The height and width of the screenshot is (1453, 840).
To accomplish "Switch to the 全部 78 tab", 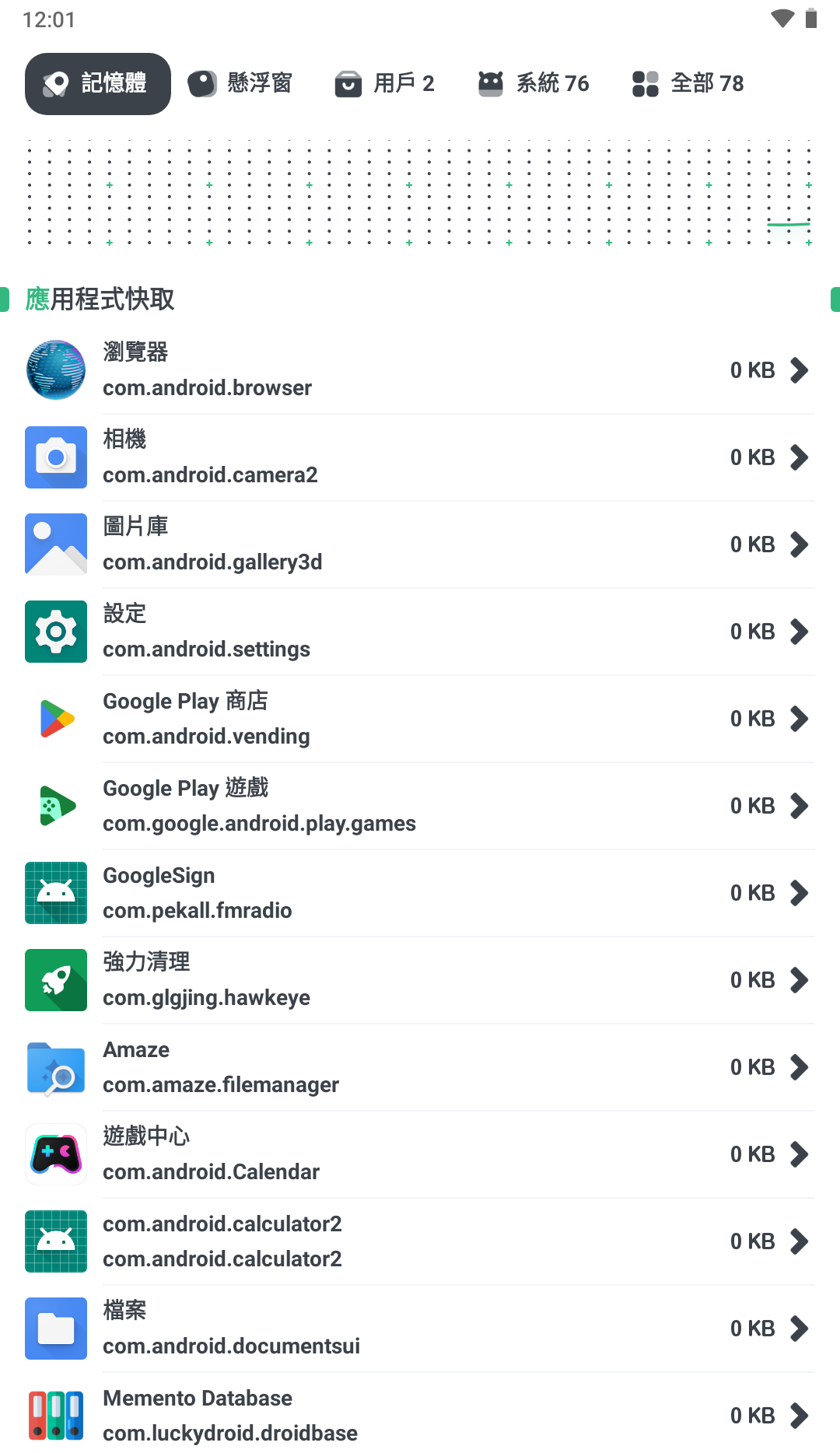I will [x=688, y=84].
